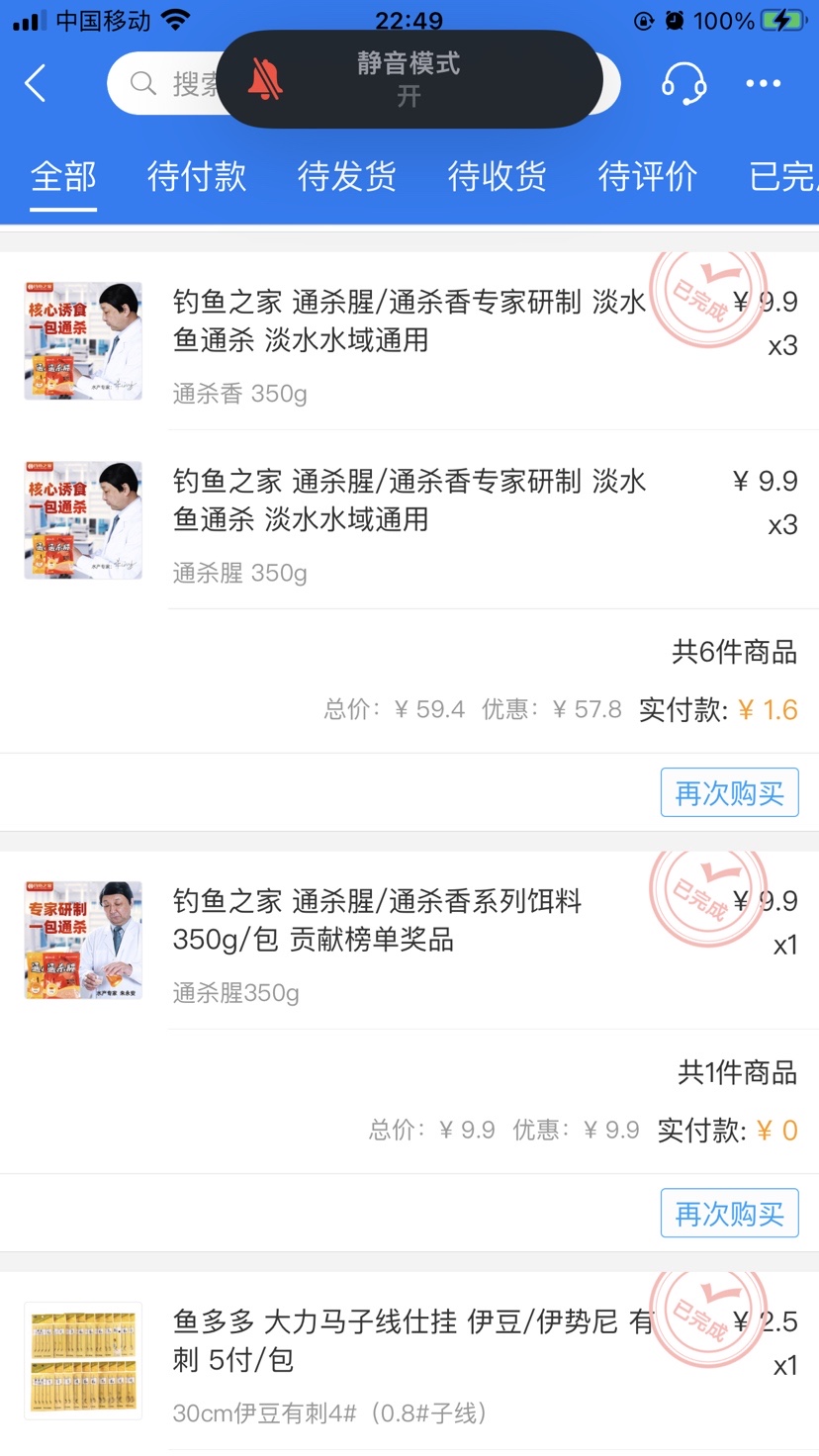819x1456 pixels.
Task: Switch to the 待付款 tab
Action: pos(196,178)
